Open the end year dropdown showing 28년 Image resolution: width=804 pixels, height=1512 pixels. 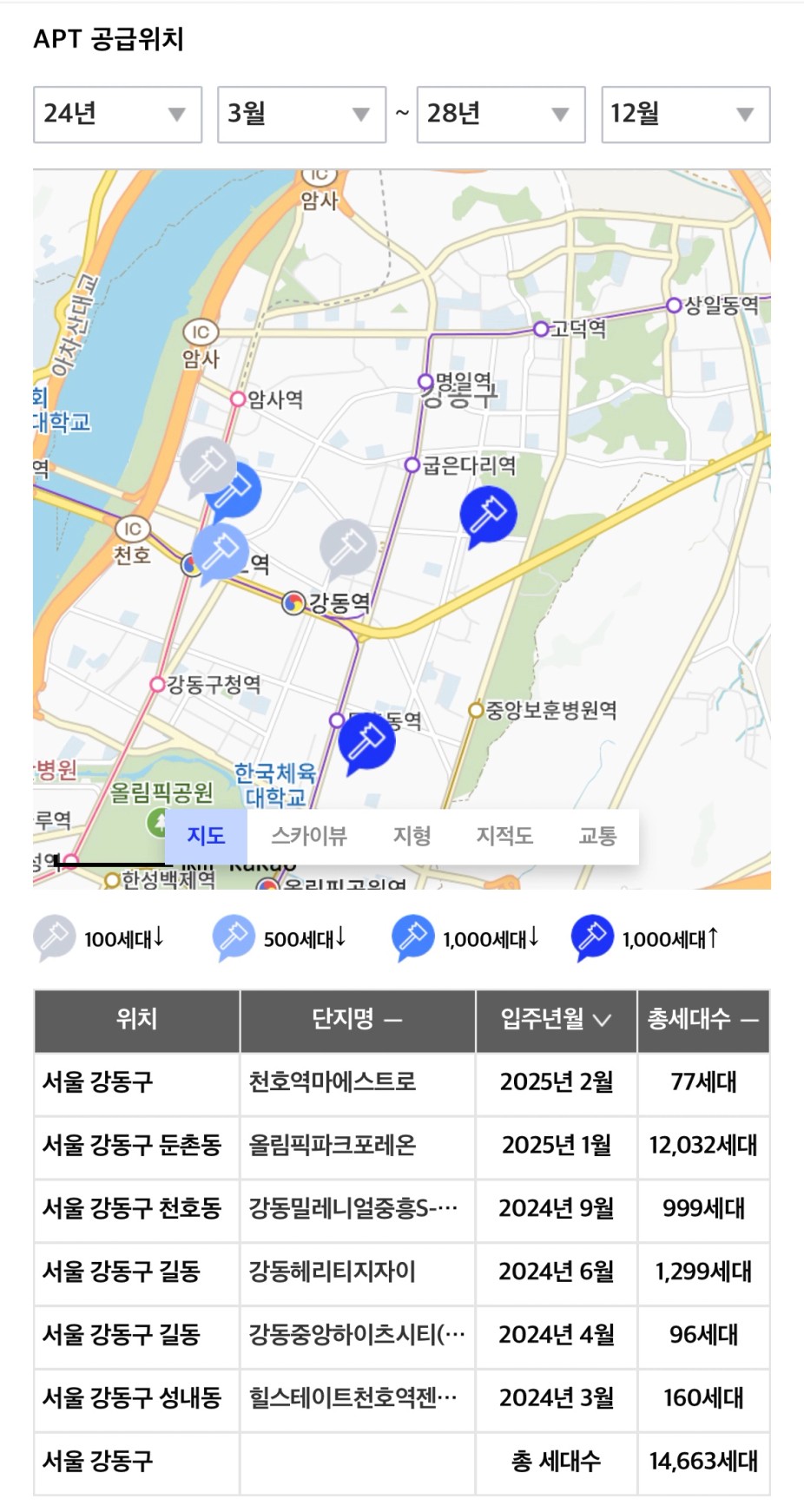click(x=501, y=114)
